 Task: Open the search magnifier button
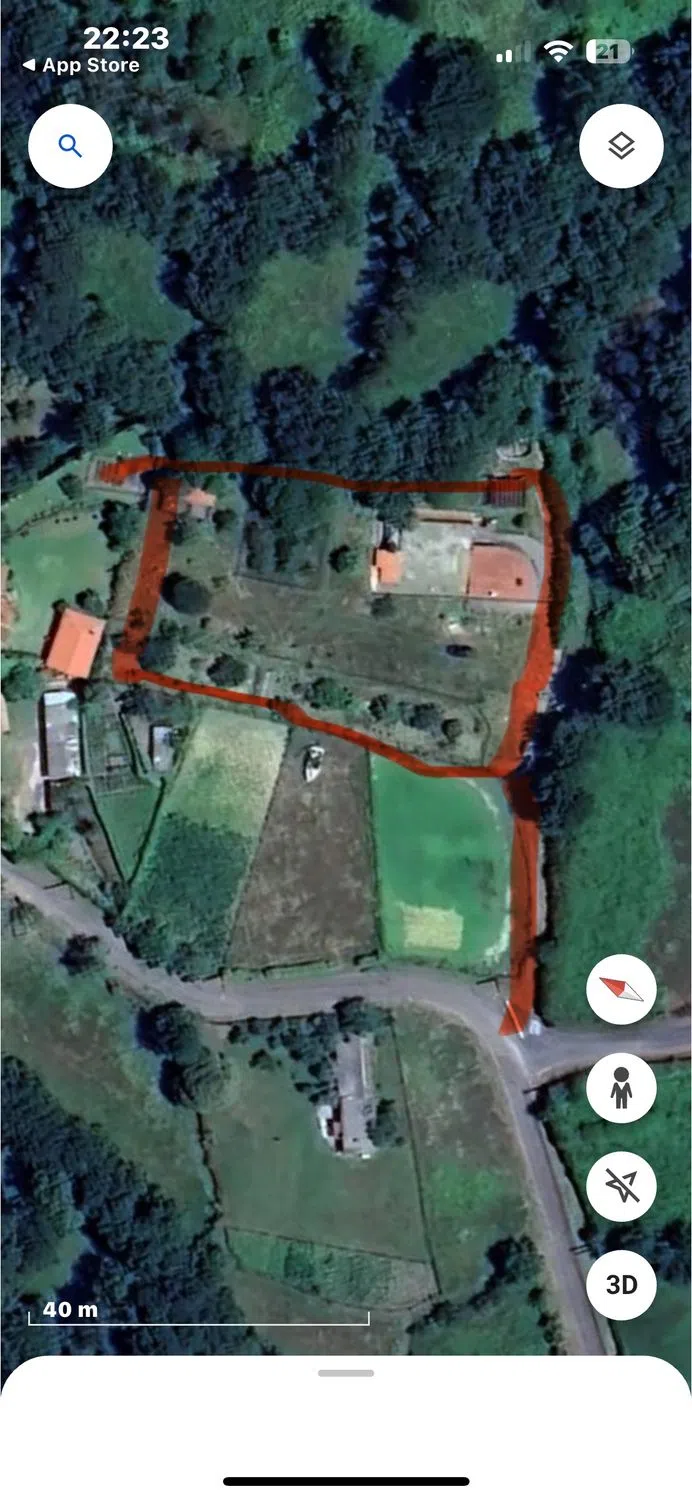(x=70, y=146)
